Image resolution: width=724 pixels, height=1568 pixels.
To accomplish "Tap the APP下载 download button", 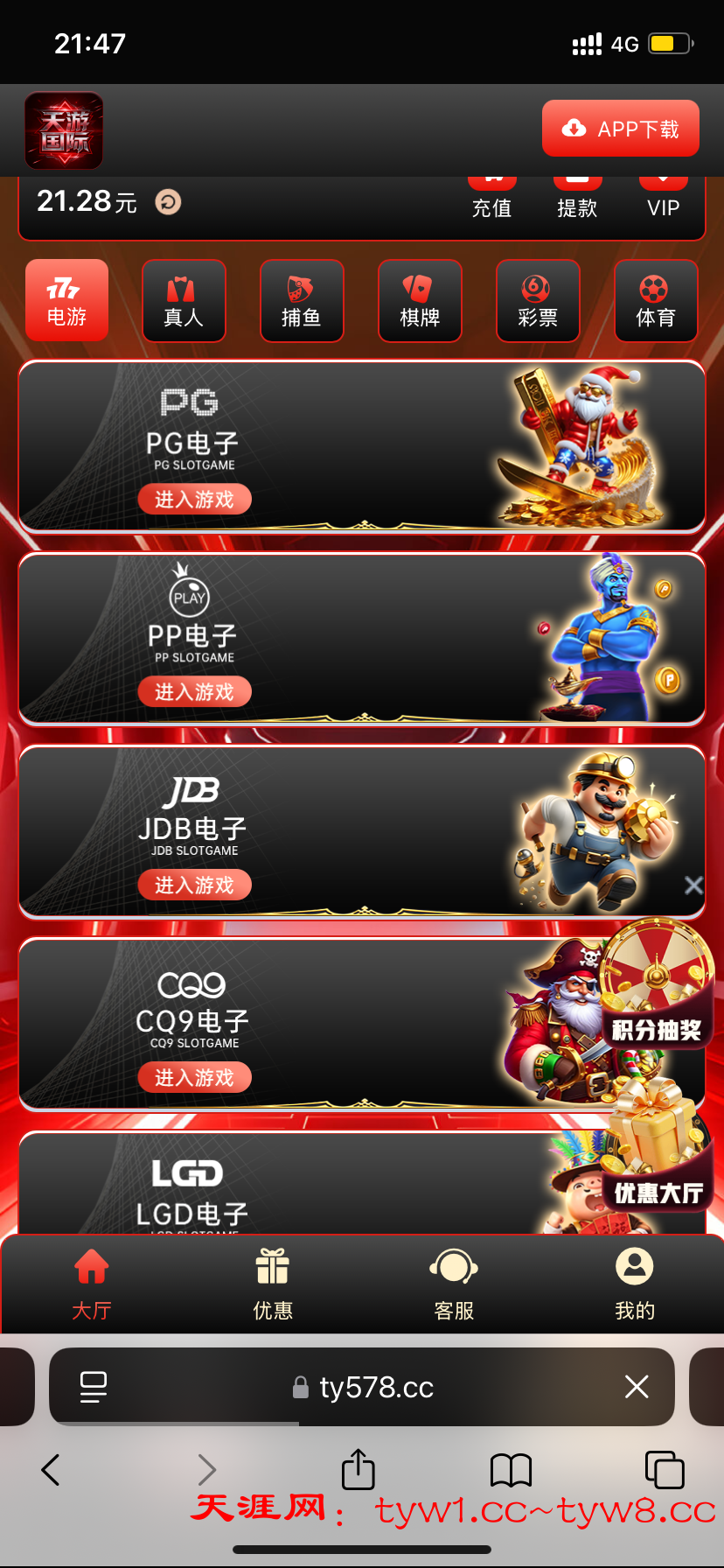I will coord(620,129).
